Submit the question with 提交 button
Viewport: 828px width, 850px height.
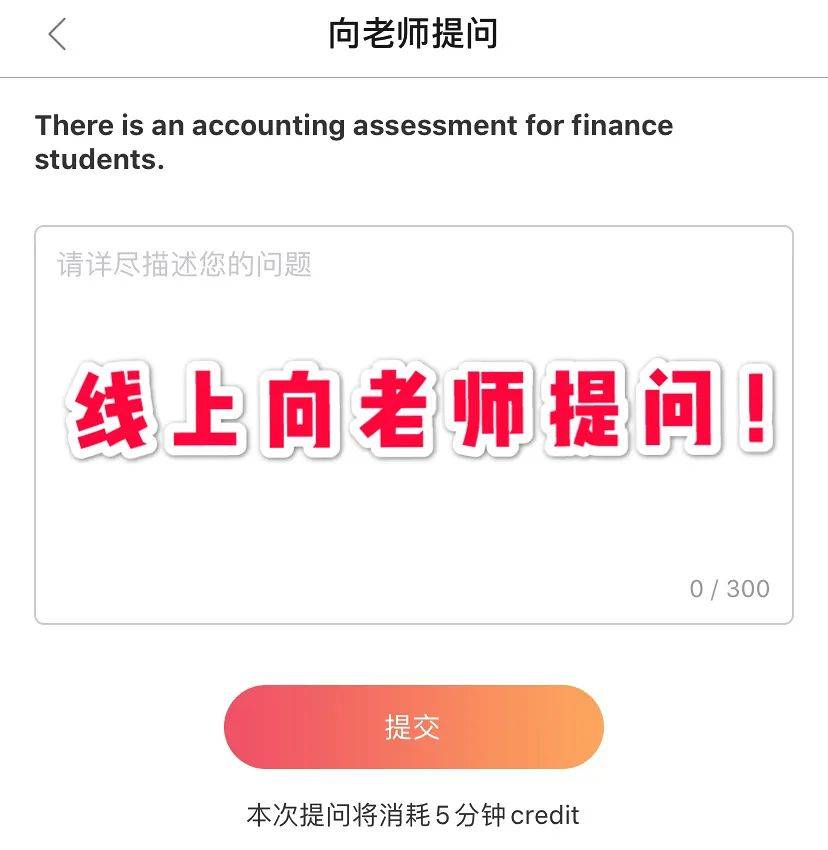pyautogui.click(x=413, y=727)
